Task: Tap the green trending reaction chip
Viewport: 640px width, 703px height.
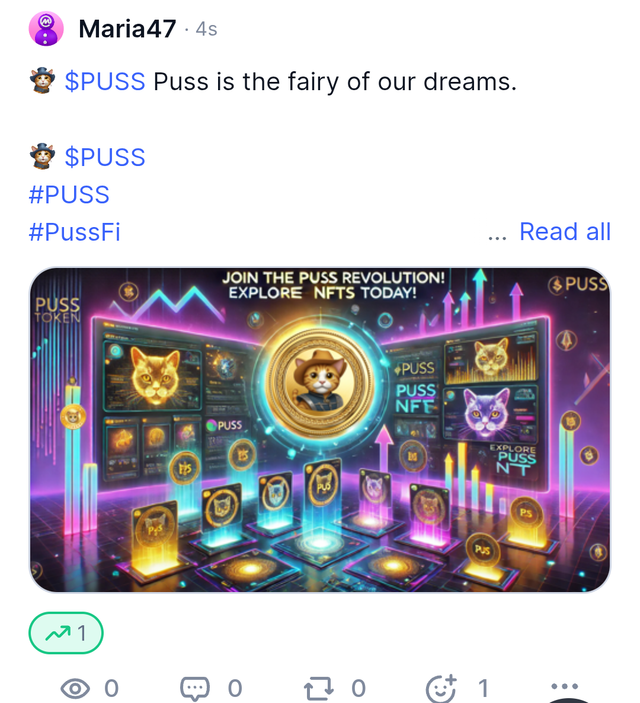Action: [66, 632]
